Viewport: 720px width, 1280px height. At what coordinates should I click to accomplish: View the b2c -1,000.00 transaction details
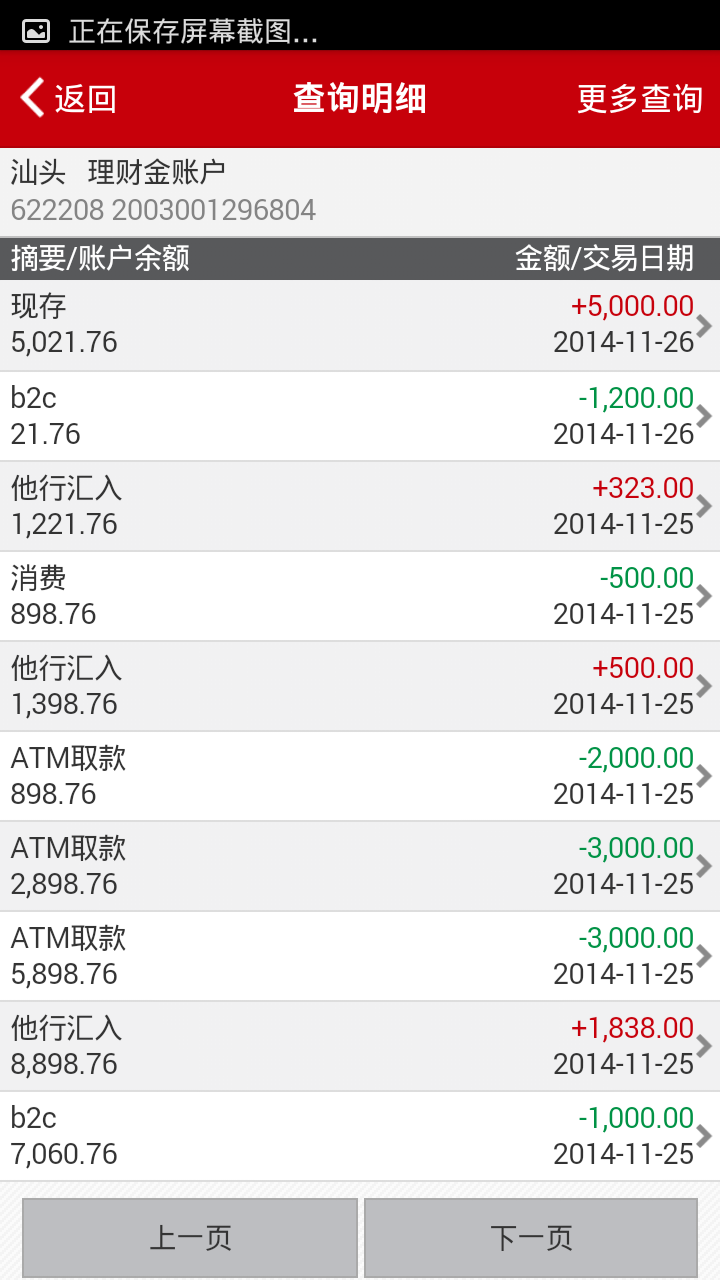(x=360, y=1136)
